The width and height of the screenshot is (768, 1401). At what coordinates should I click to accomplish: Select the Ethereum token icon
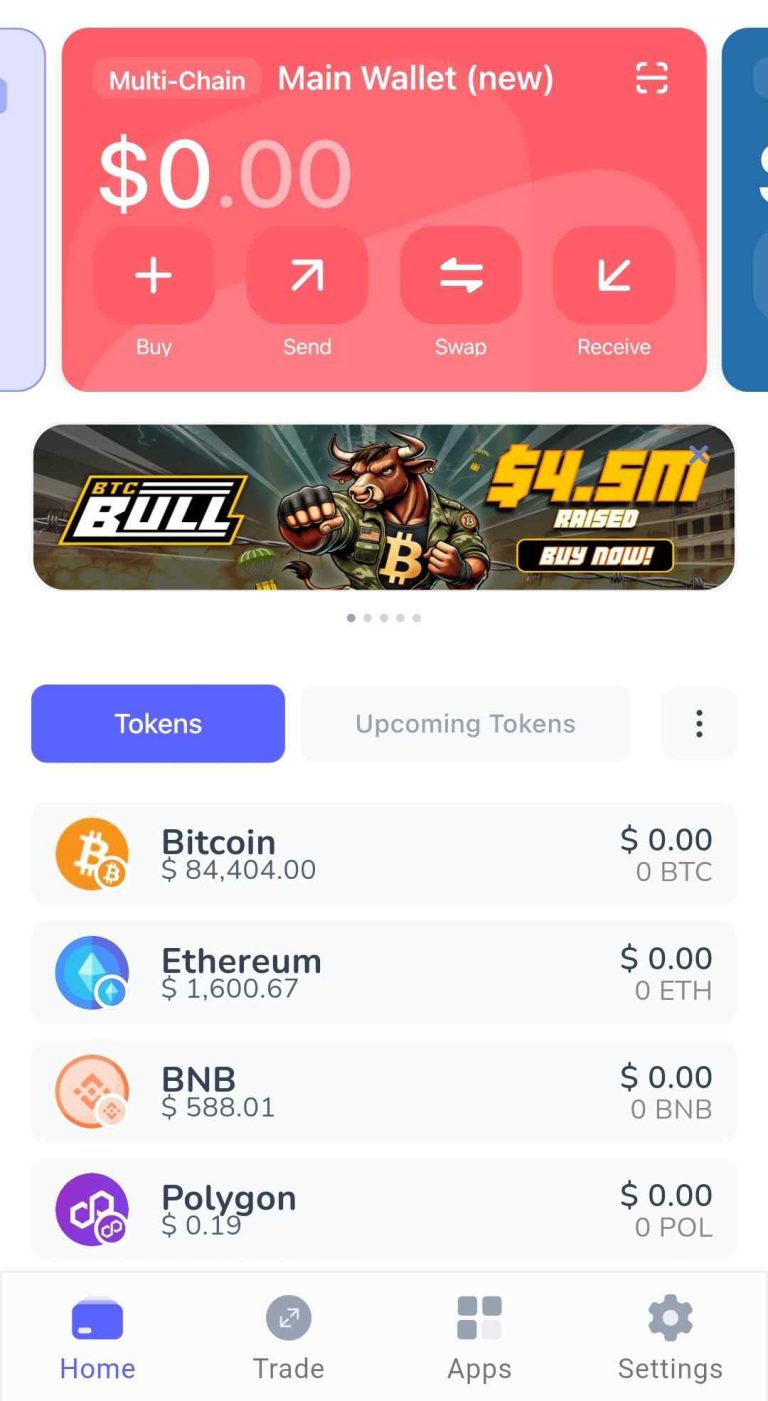92,971
